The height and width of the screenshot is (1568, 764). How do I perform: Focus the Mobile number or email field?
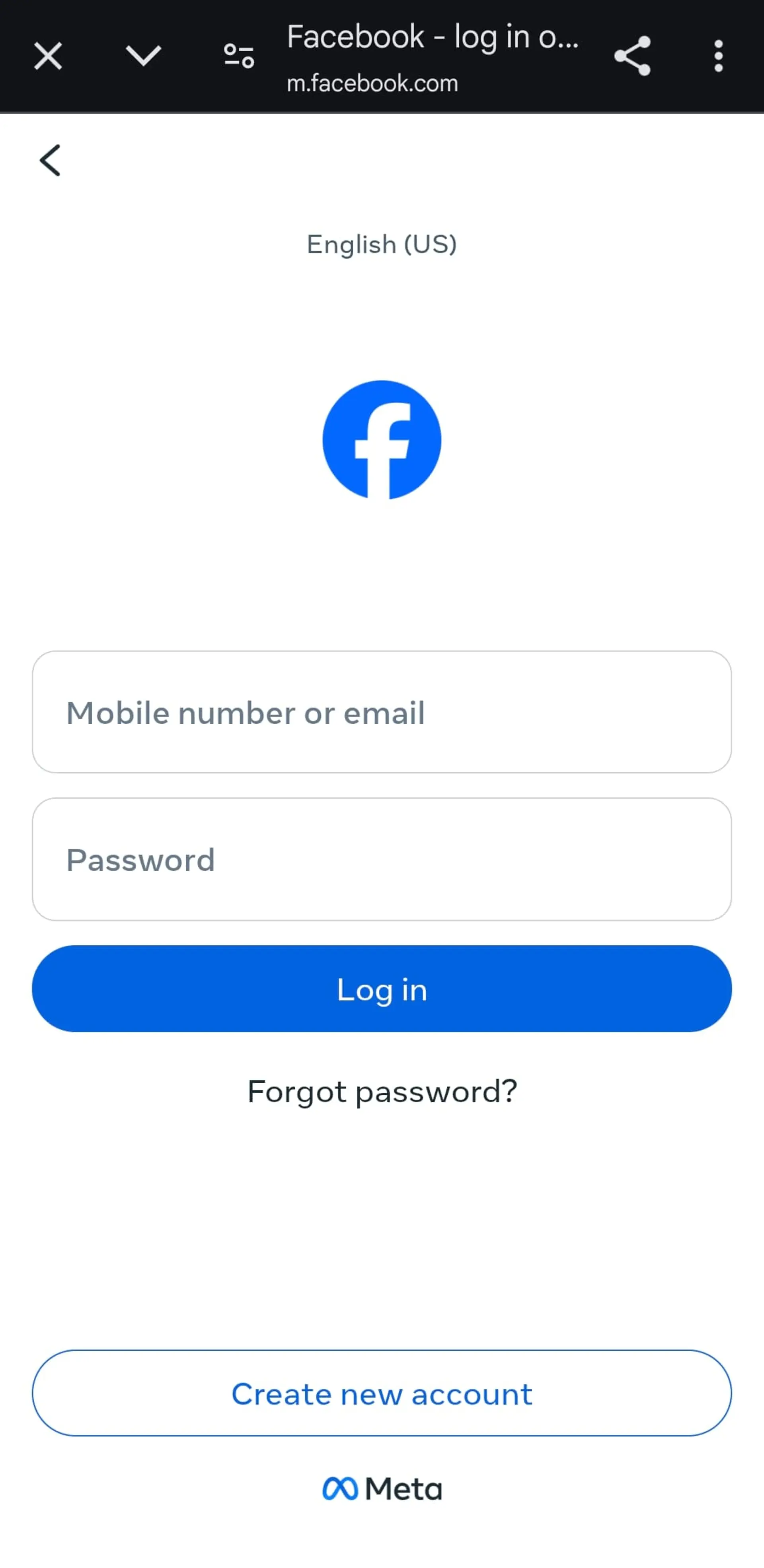382,712
